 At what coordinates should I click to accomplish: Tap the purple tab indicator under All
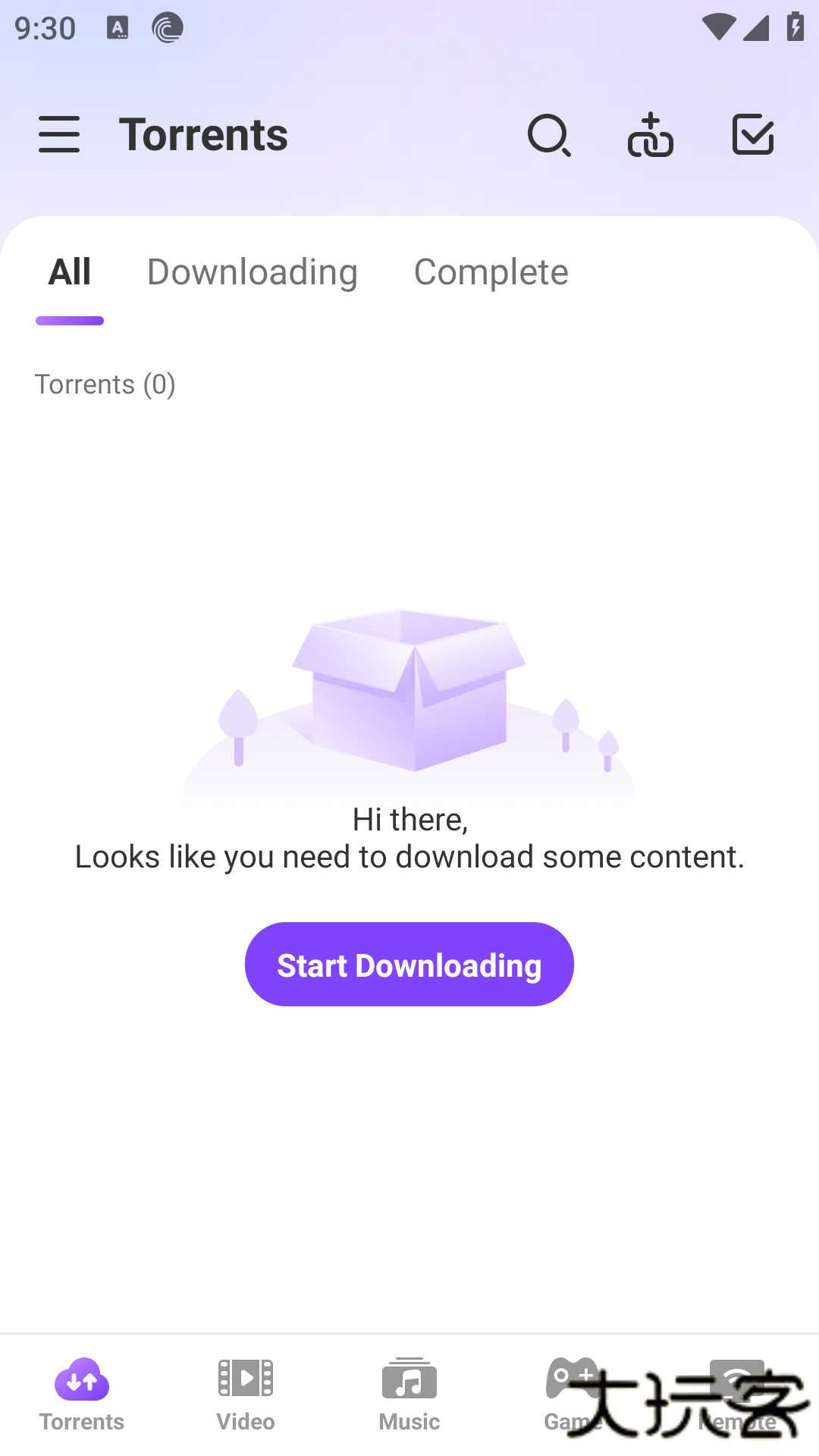tap(70, 321)
